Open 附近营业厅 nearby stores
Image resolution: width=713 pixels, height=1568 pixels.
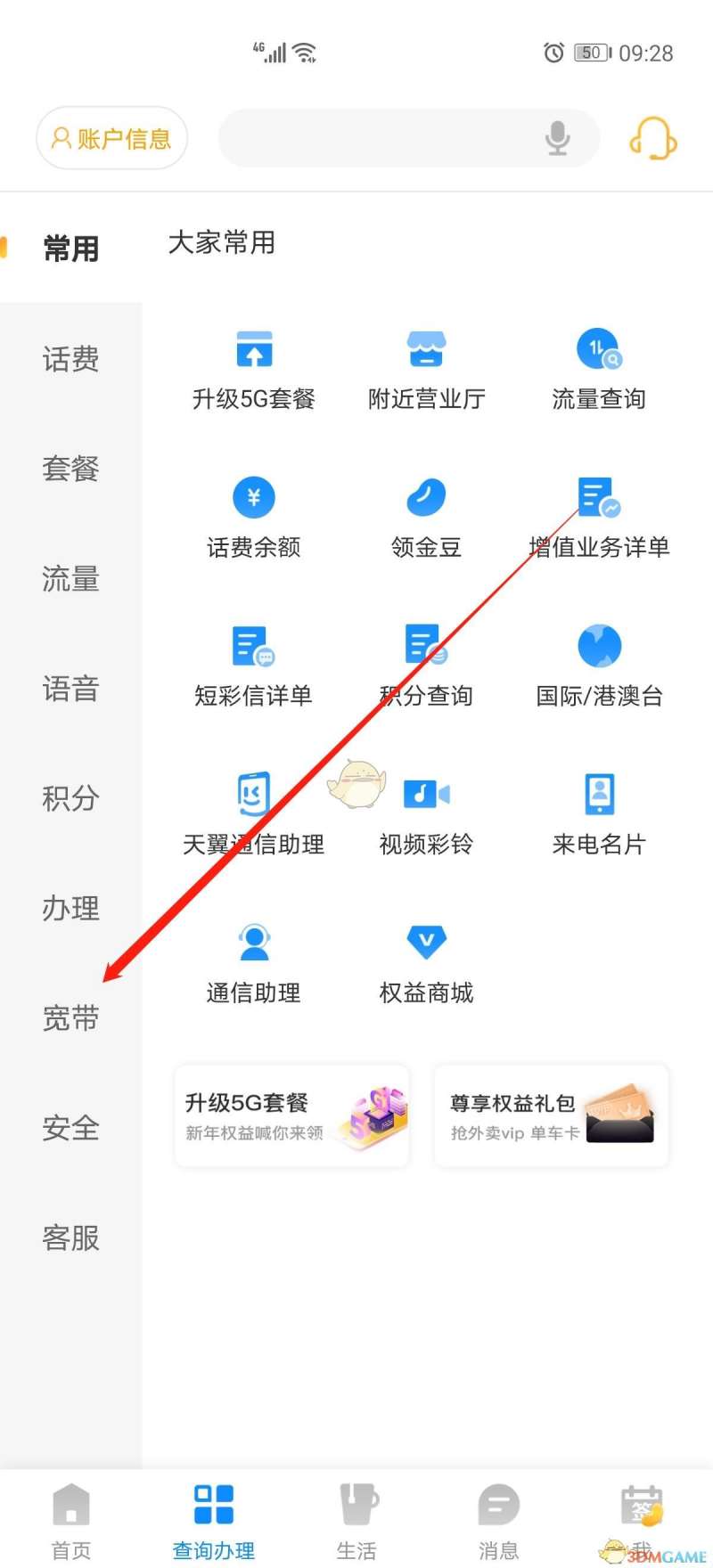click(426, 370)
